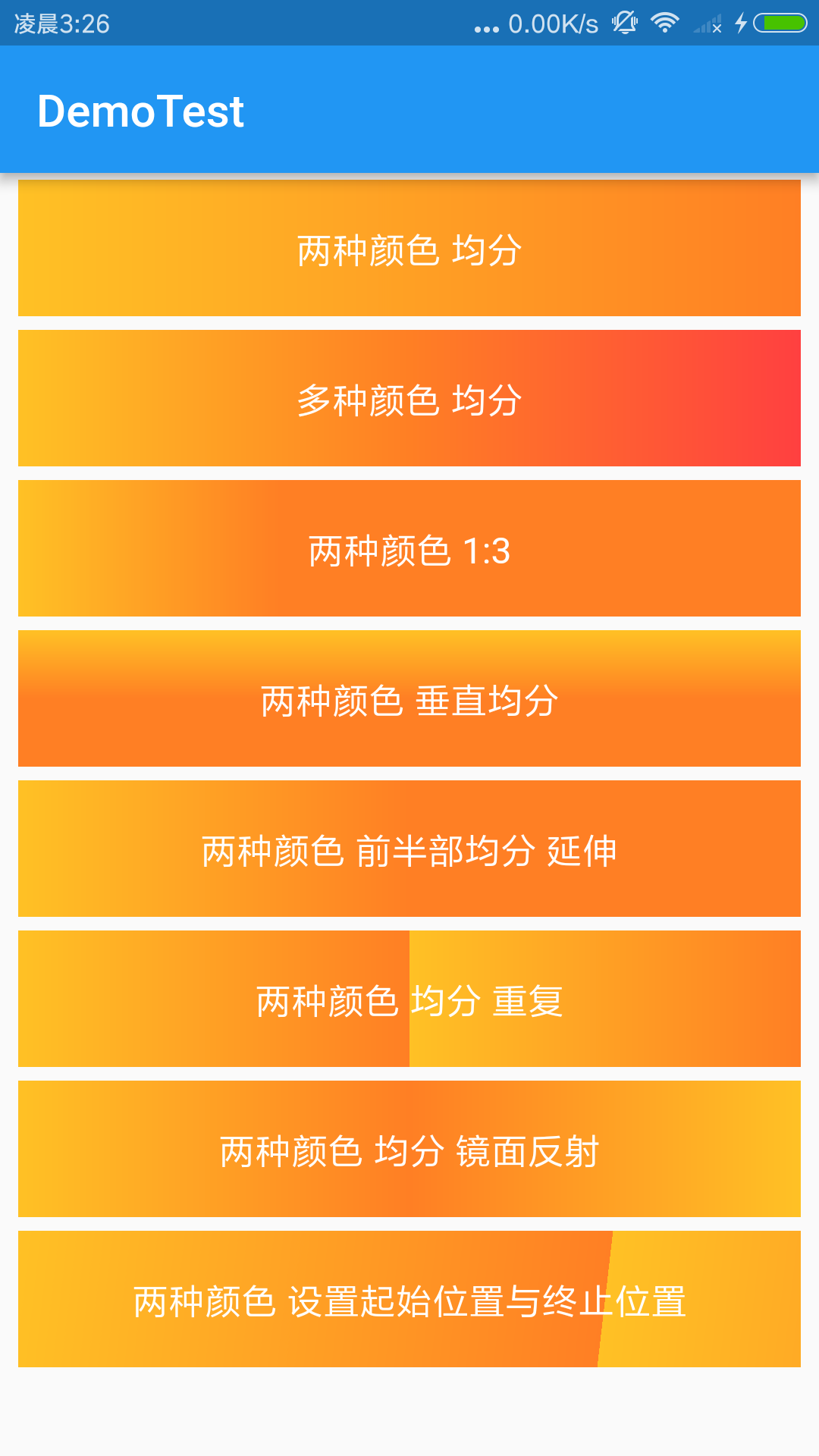
Task: Tap the 两种颜色 前半部均分 延伸 button
Action: (409, 849)
